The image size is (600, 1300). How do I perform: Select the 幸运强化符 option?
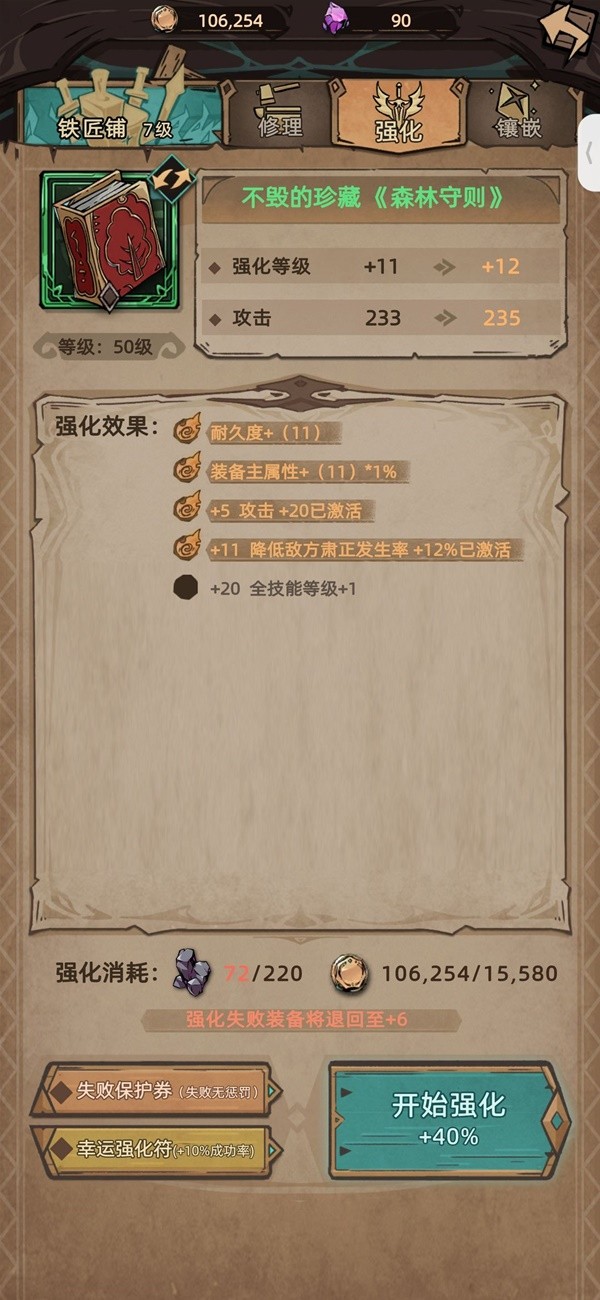155,1150
